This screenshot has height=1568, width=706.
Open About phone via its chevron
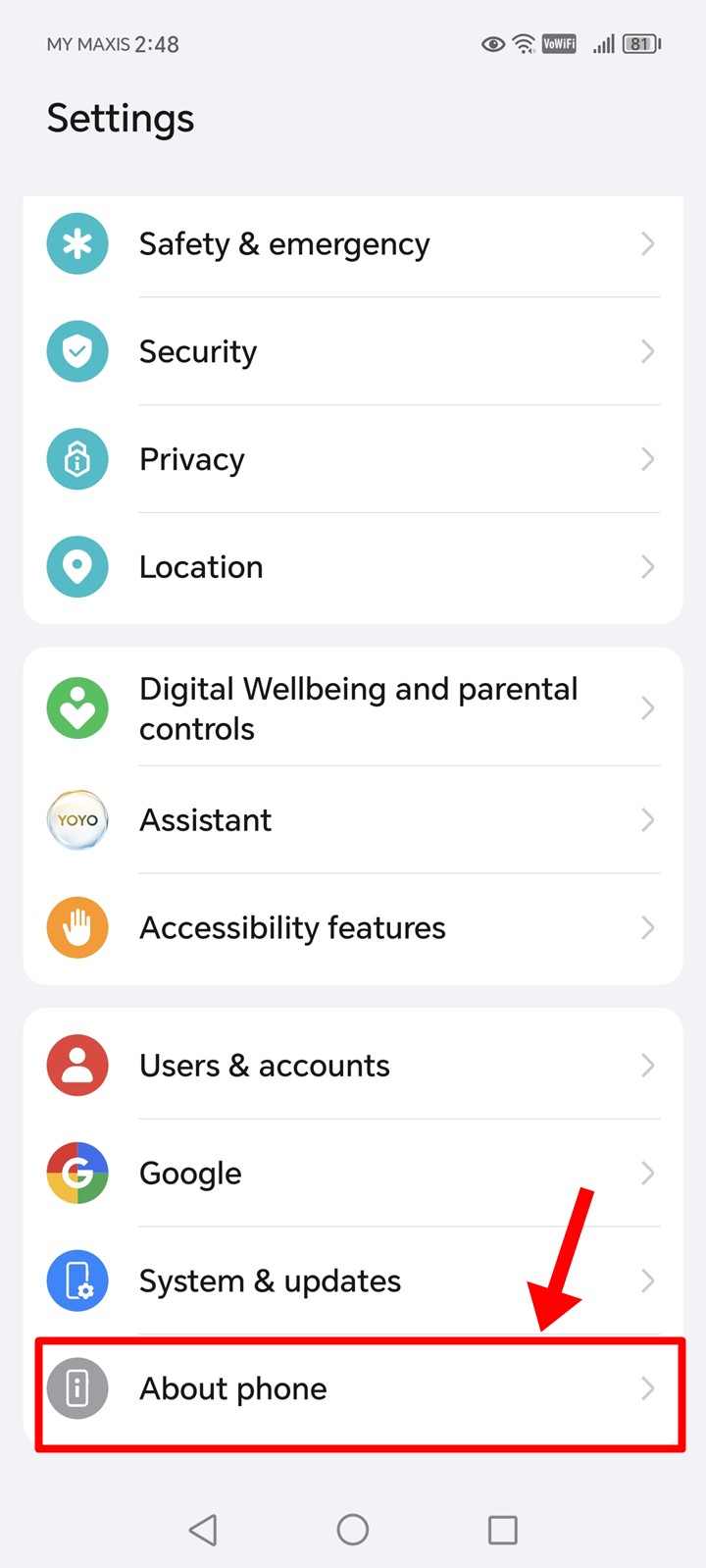(647, 1388)
